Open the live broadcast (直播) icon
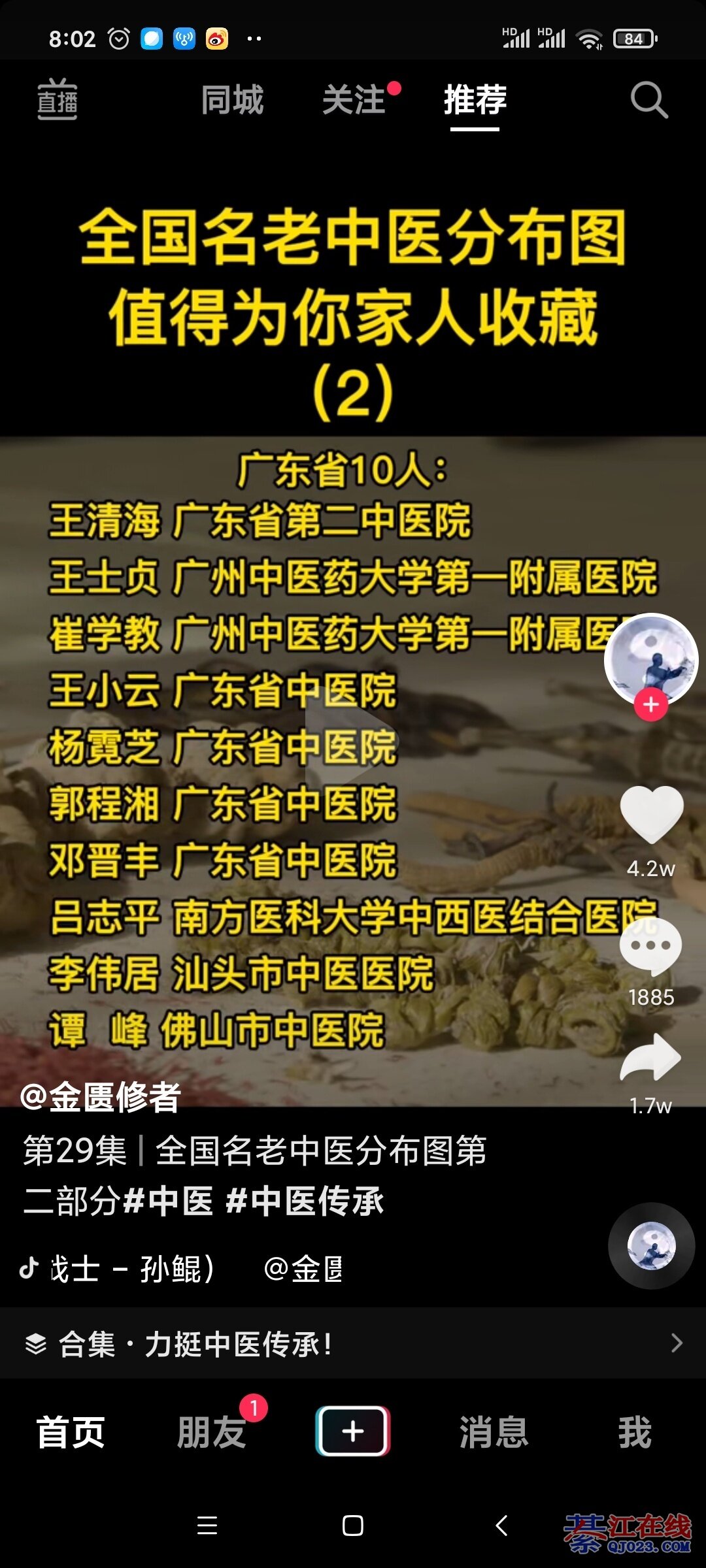 point(57,100)
